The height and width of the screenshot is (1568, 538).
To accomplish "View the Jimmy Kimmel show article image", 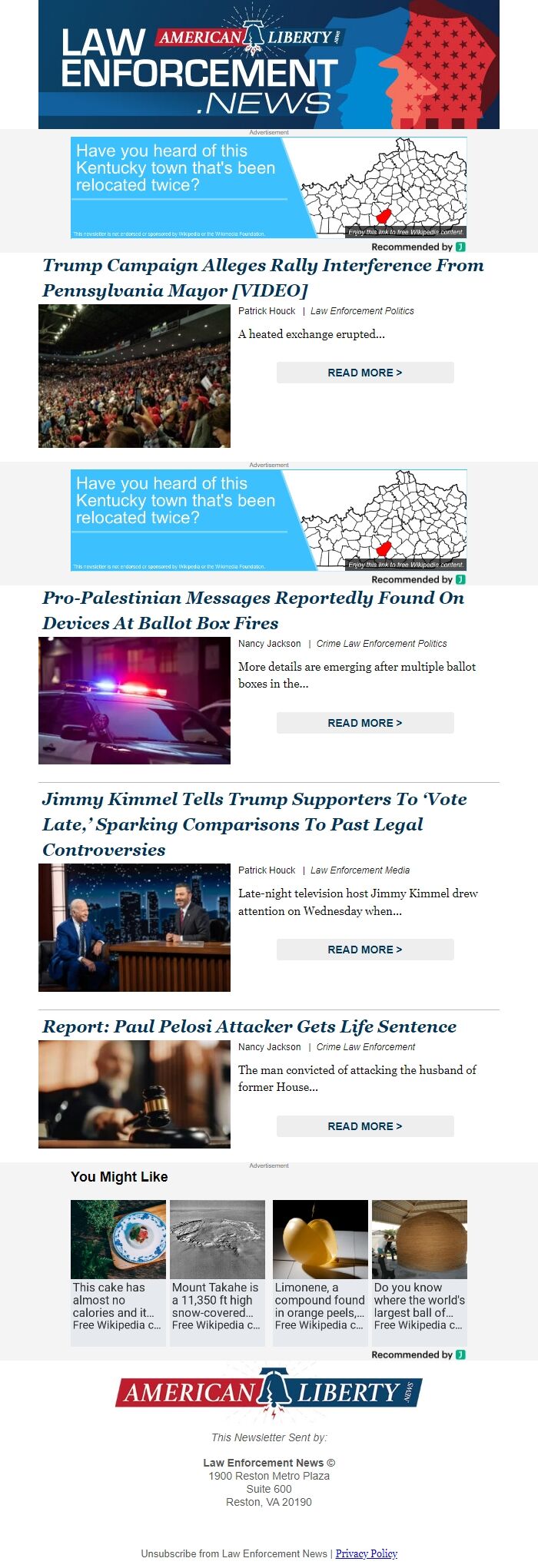I will (134, 927).
